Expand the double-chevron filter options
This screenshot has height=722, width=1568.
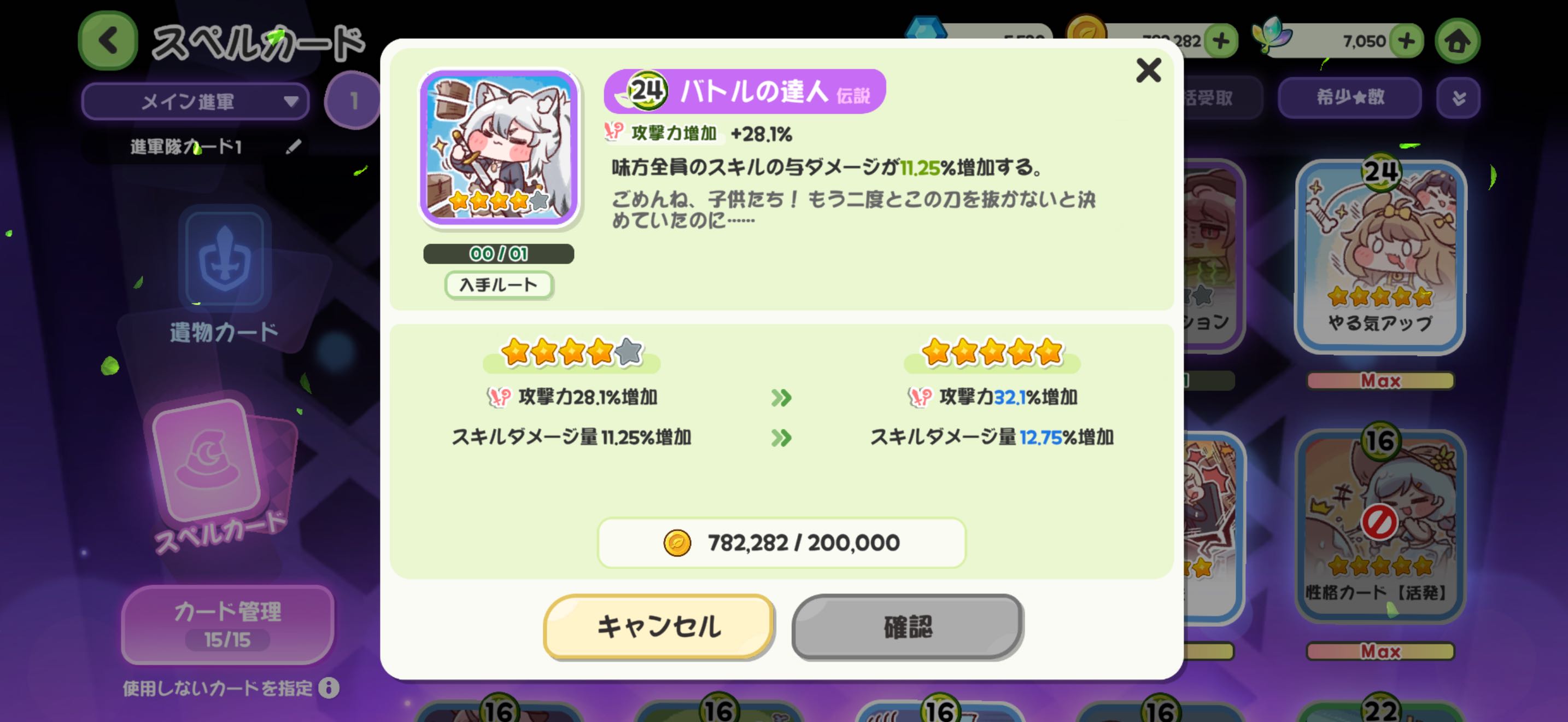(1458, 97)
